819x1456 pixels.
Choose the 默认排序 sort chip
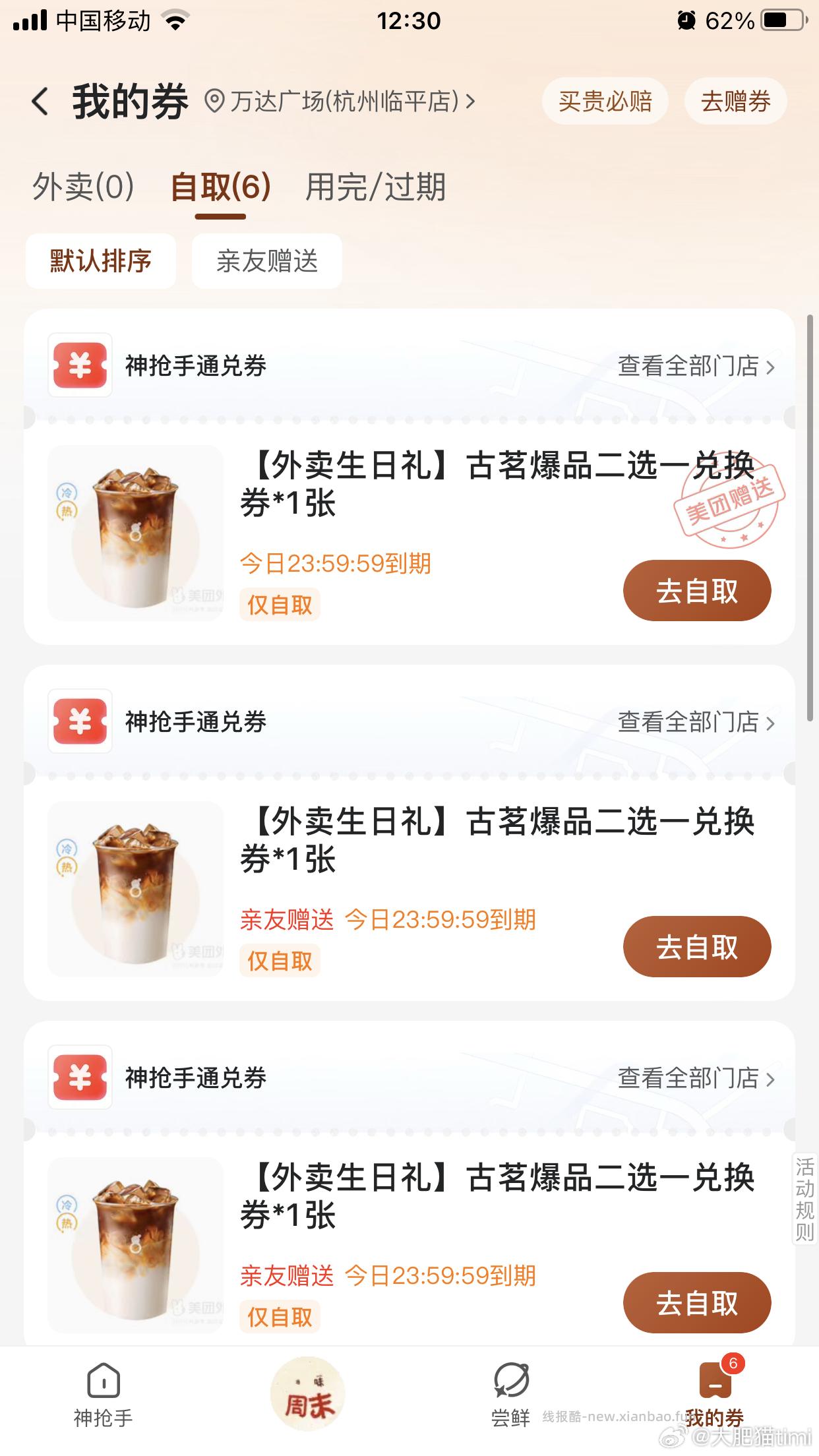click(101, 261)
